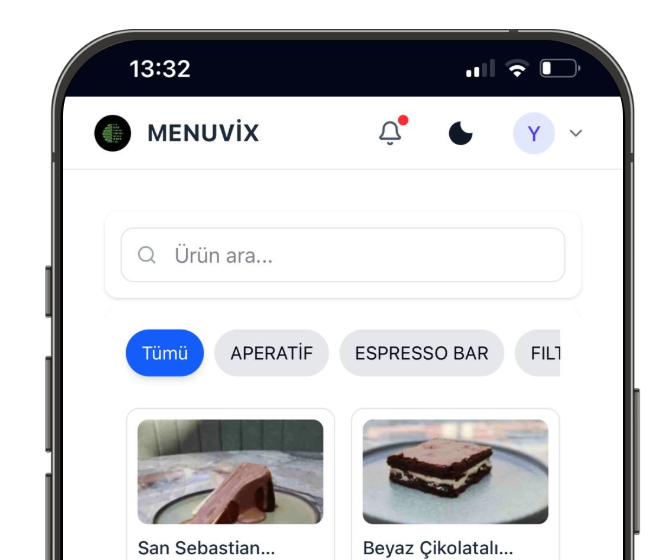The image size is (672, 560).
Task: Filter by the APERATİF category
Action: [x=271, y=354]
